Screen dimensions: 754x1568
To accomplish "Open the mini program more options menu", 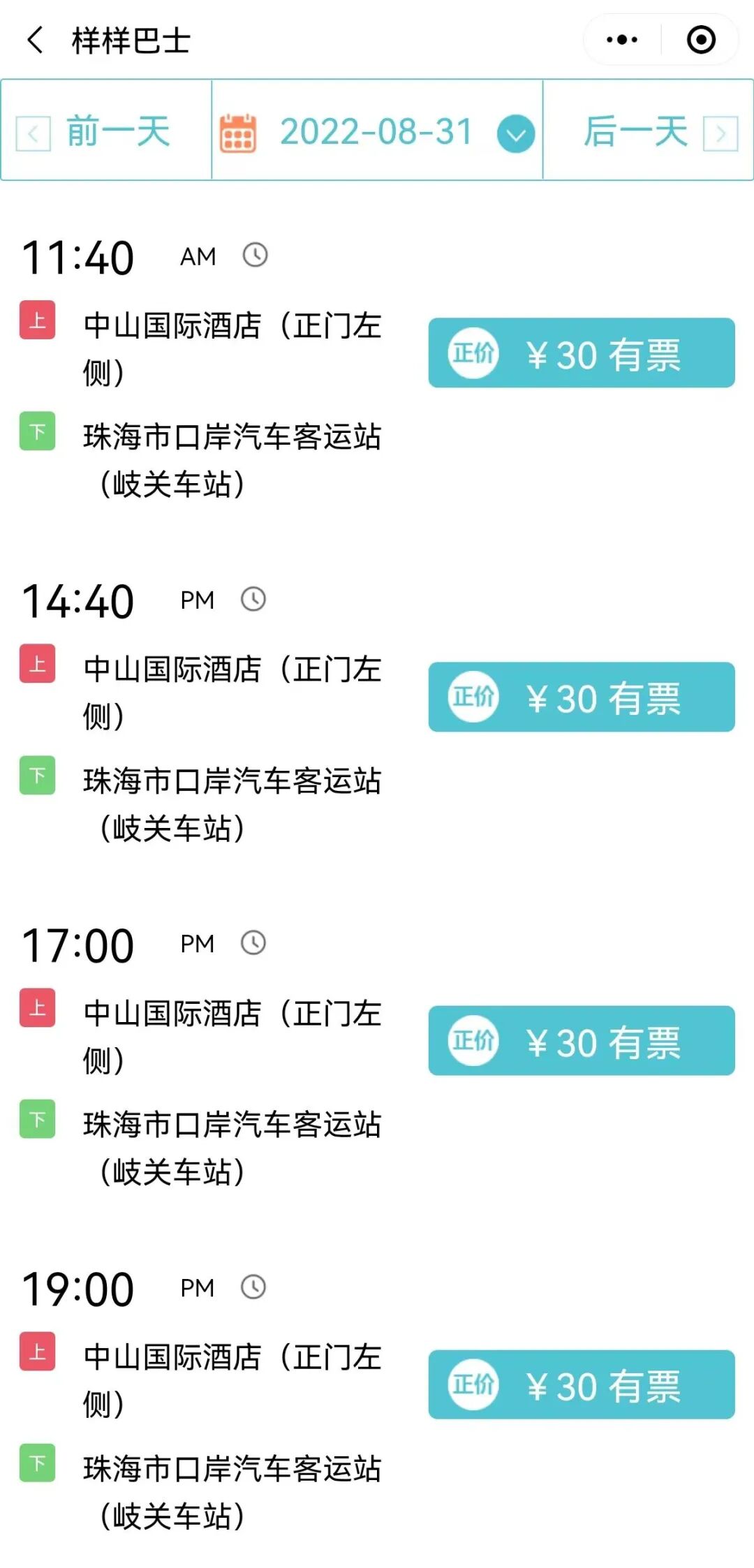I will click(x=622, y=40).
